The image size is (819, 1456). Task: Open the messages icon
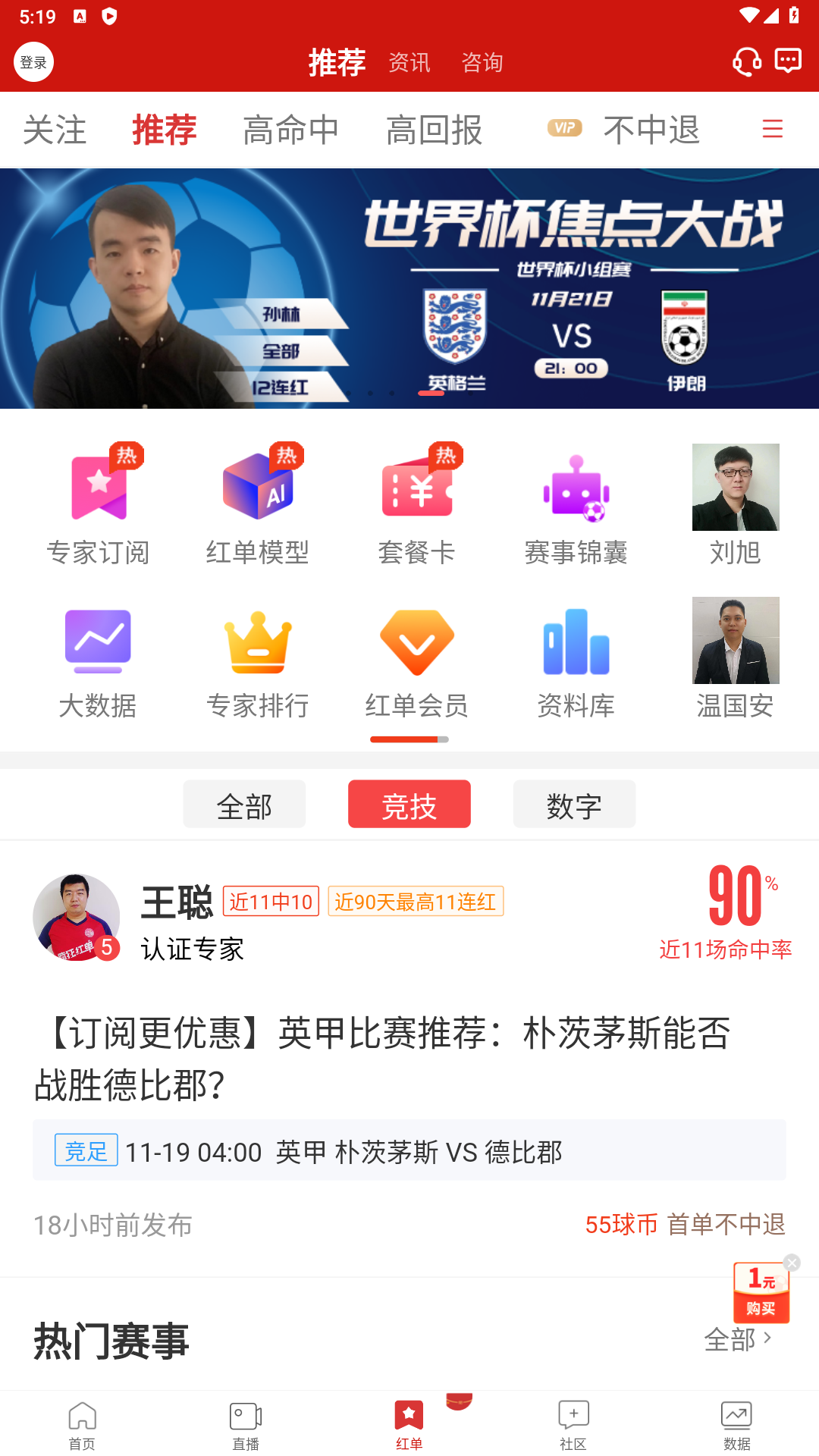pos(788,61)
